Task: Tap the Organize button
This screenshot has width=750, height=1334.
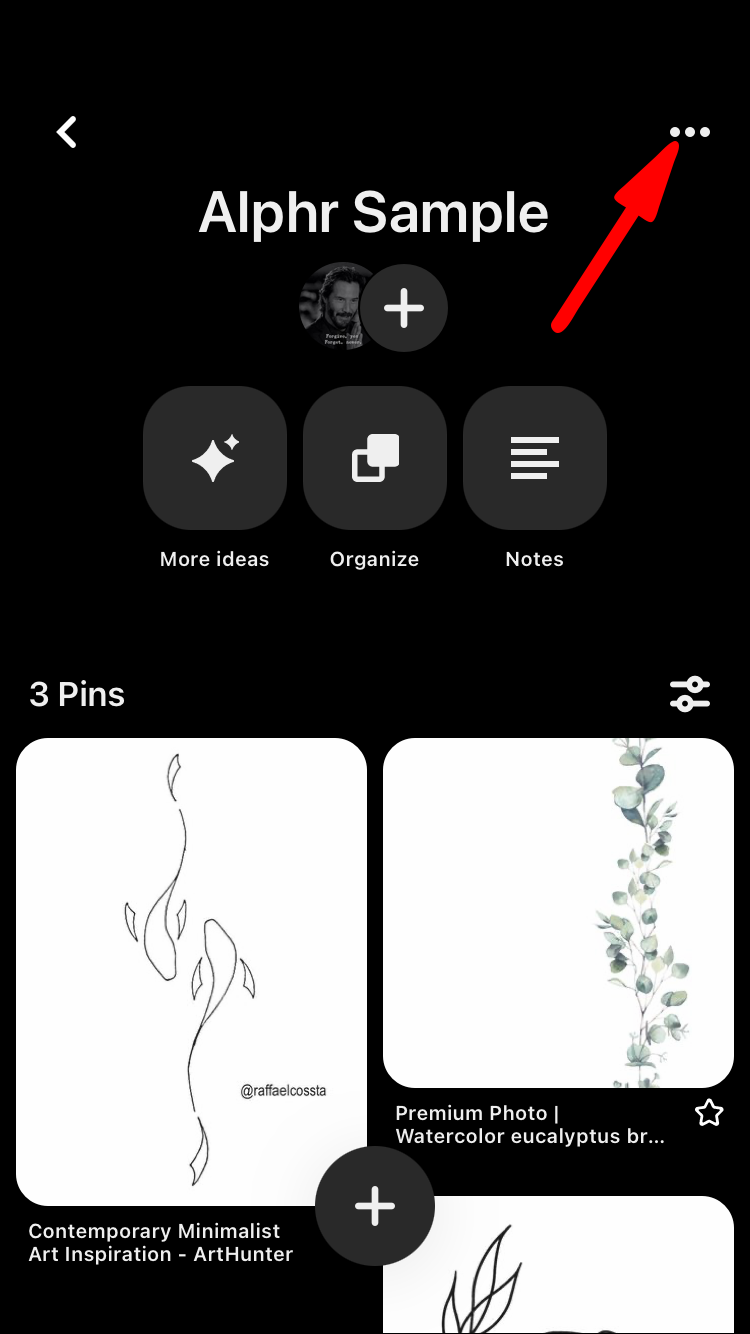Action: (375, 458)
